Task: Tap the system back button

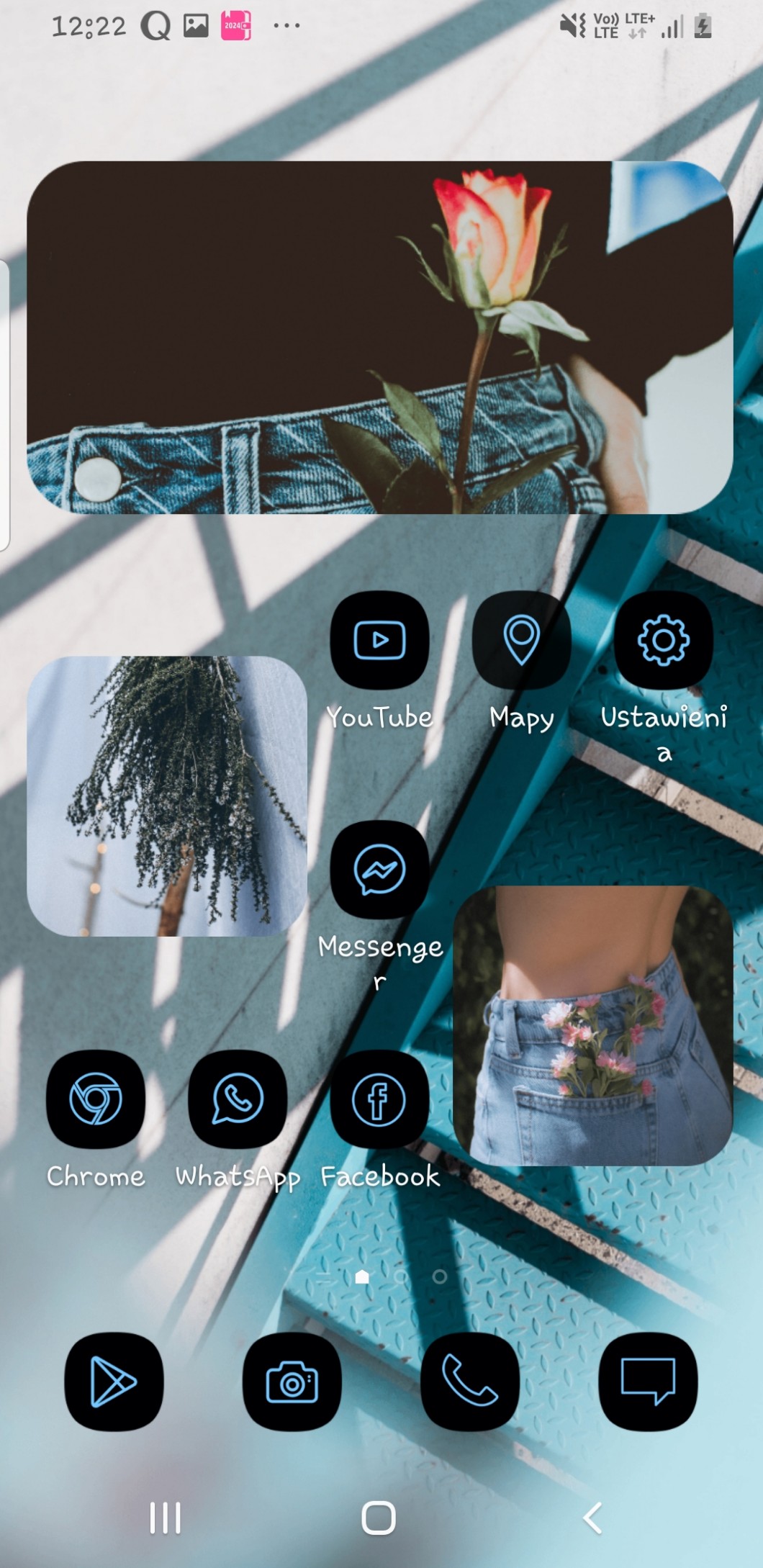Action: click(x=592, y=1518)
